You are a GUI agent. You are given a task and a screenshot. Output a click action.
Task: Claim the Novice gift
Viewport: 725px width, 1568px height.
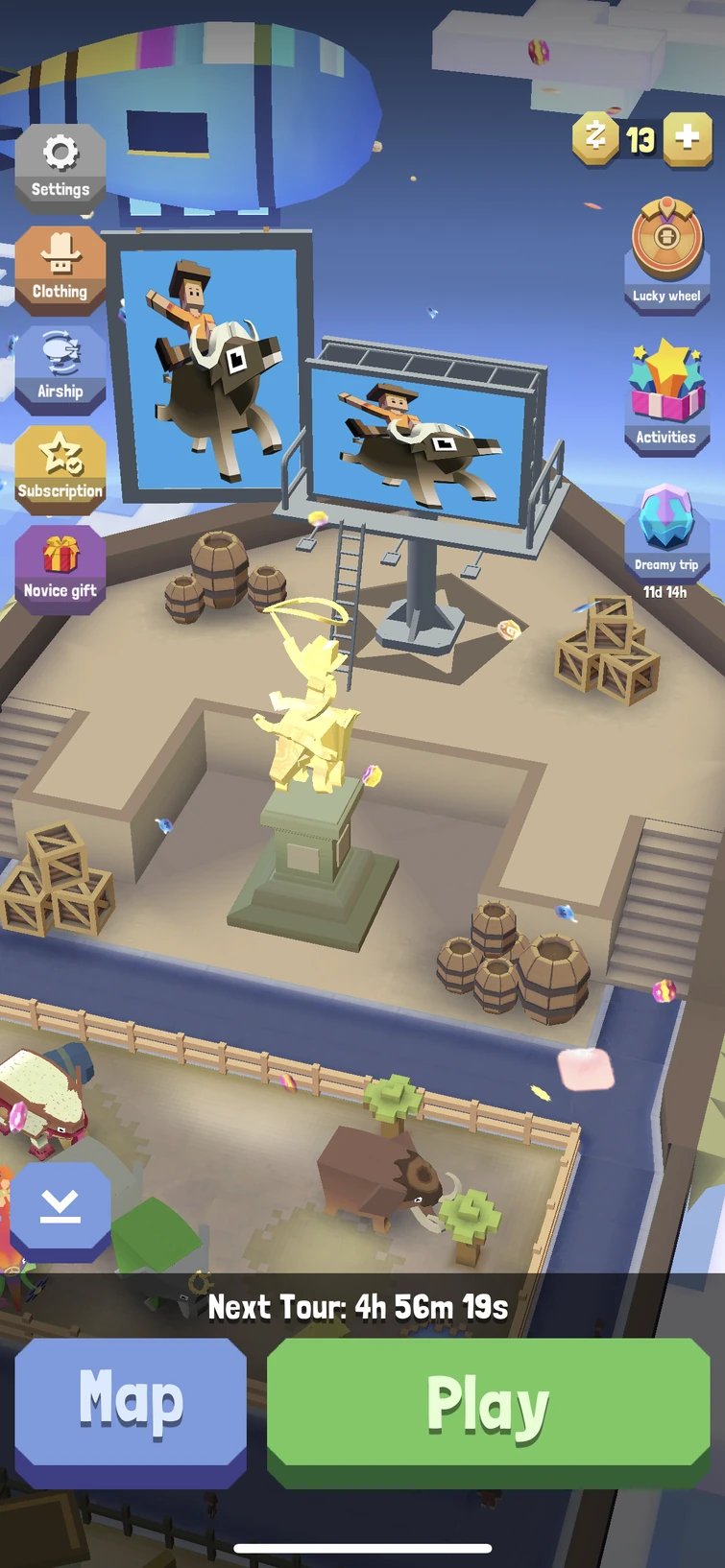60,567
